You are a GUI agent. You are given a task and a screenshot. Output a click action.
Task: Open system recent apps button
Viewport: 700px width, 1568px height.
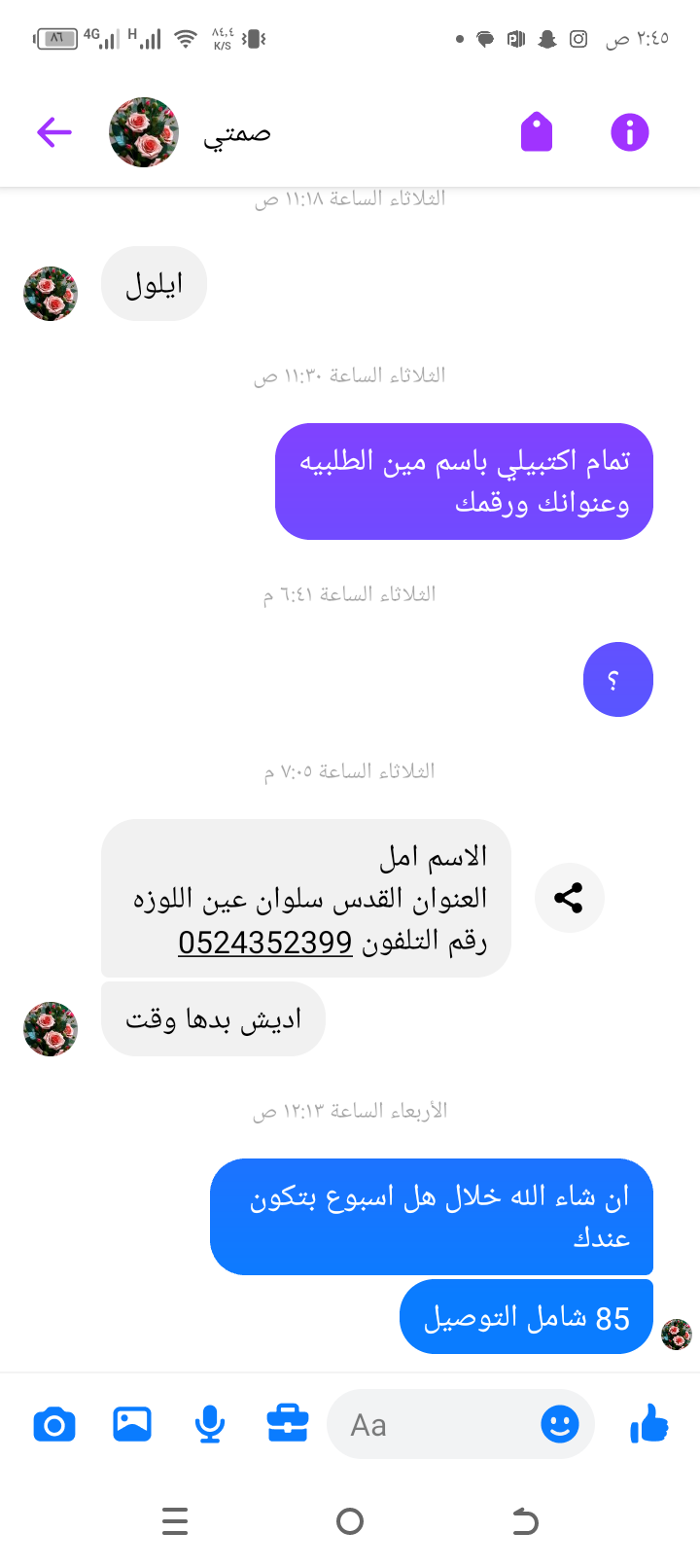[x=175, y=1521]
